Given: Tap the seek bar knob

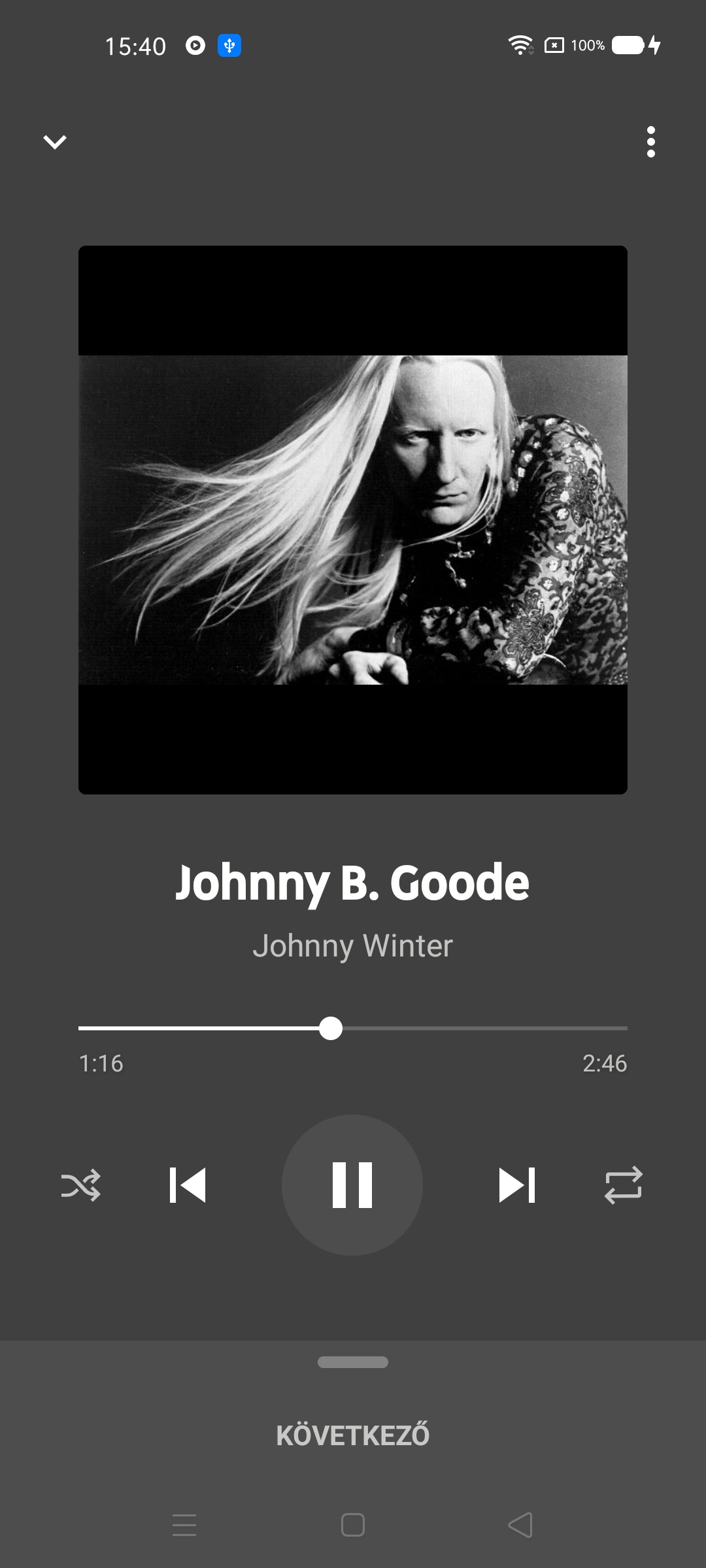Looking at the screenshot, I should pyautogui.click(x=331, y=1028).
